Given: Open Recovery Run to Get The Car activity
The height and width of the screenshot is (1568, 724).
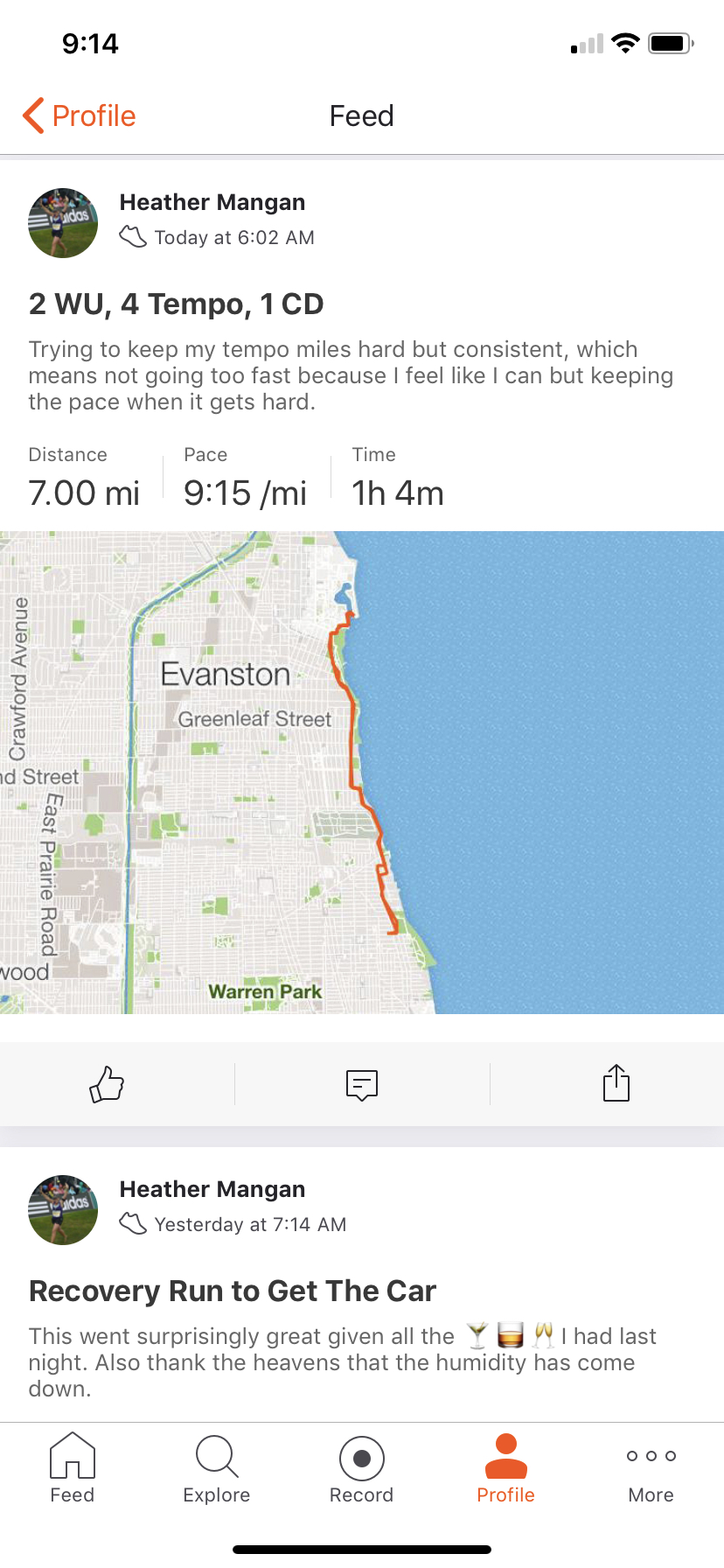Looking at the screenshot, I should tap(233, 1291).
